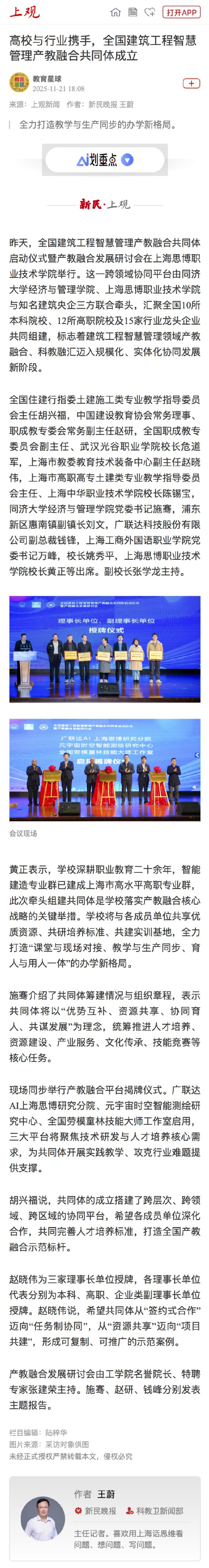This screenshot has width=209, height=1568.
Task: Open the 教育星球 account avatar
Action: click(19, 83)
